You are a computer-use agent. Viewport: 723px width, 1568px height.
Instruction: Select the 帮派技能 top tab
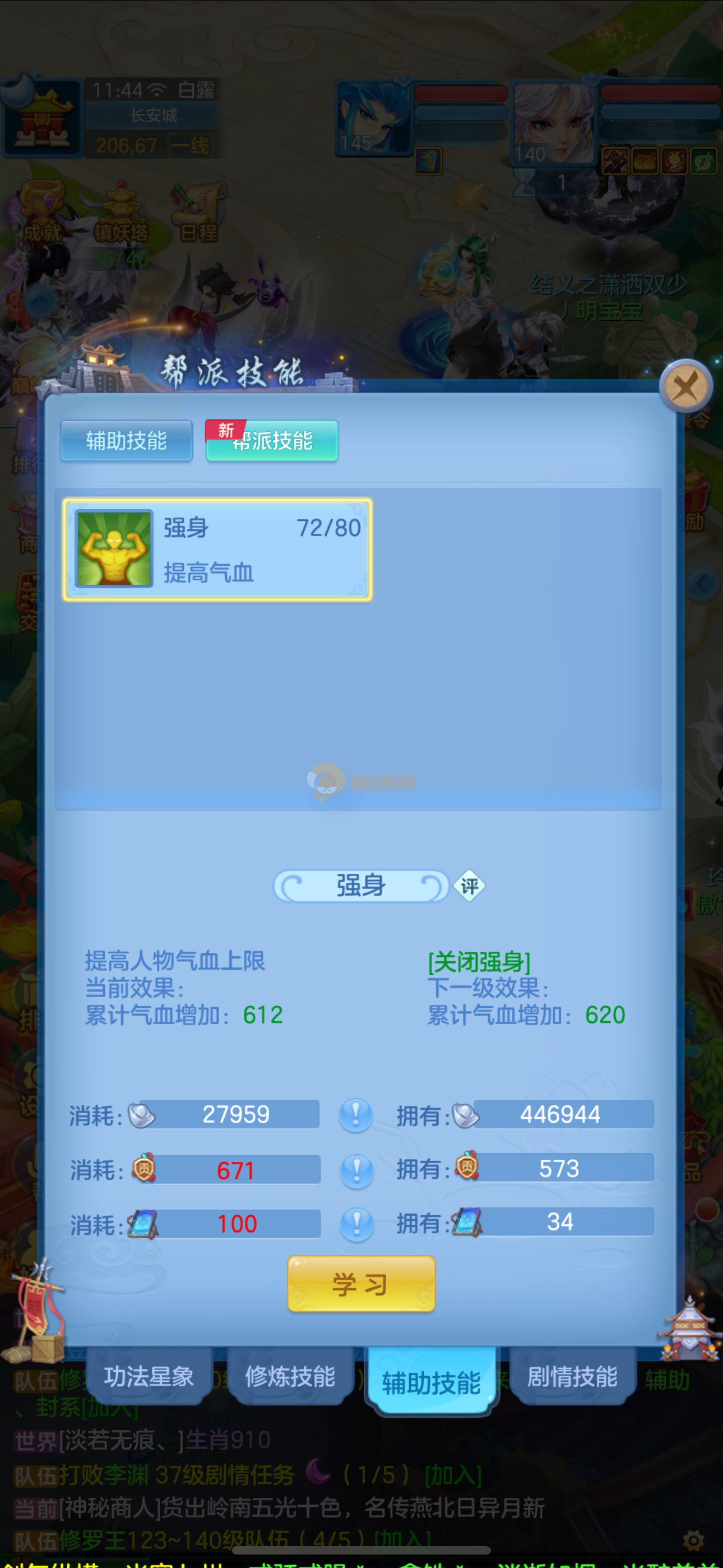pos(272,441)
